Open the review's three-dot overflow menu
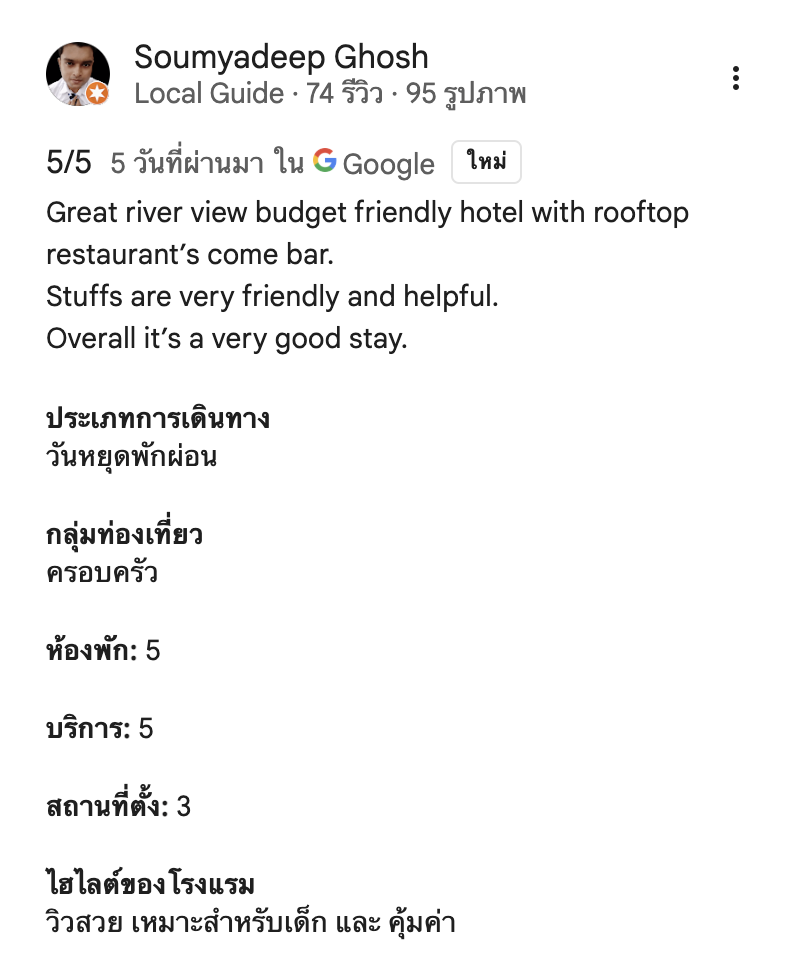The height and width of the screenshot is (958, 796). click(x=736, y=78)
